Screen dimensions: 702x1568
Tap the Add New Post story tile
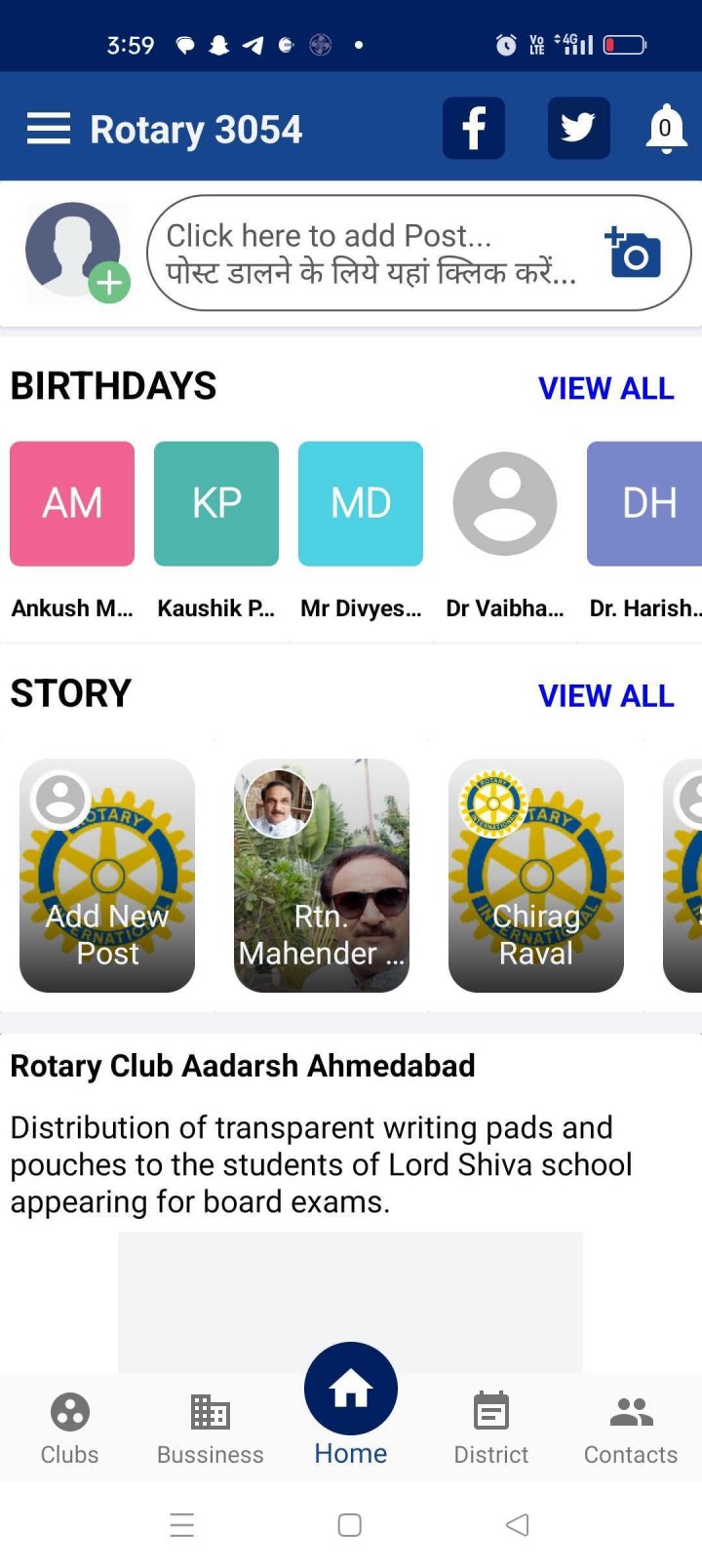[x=107, y=876]
